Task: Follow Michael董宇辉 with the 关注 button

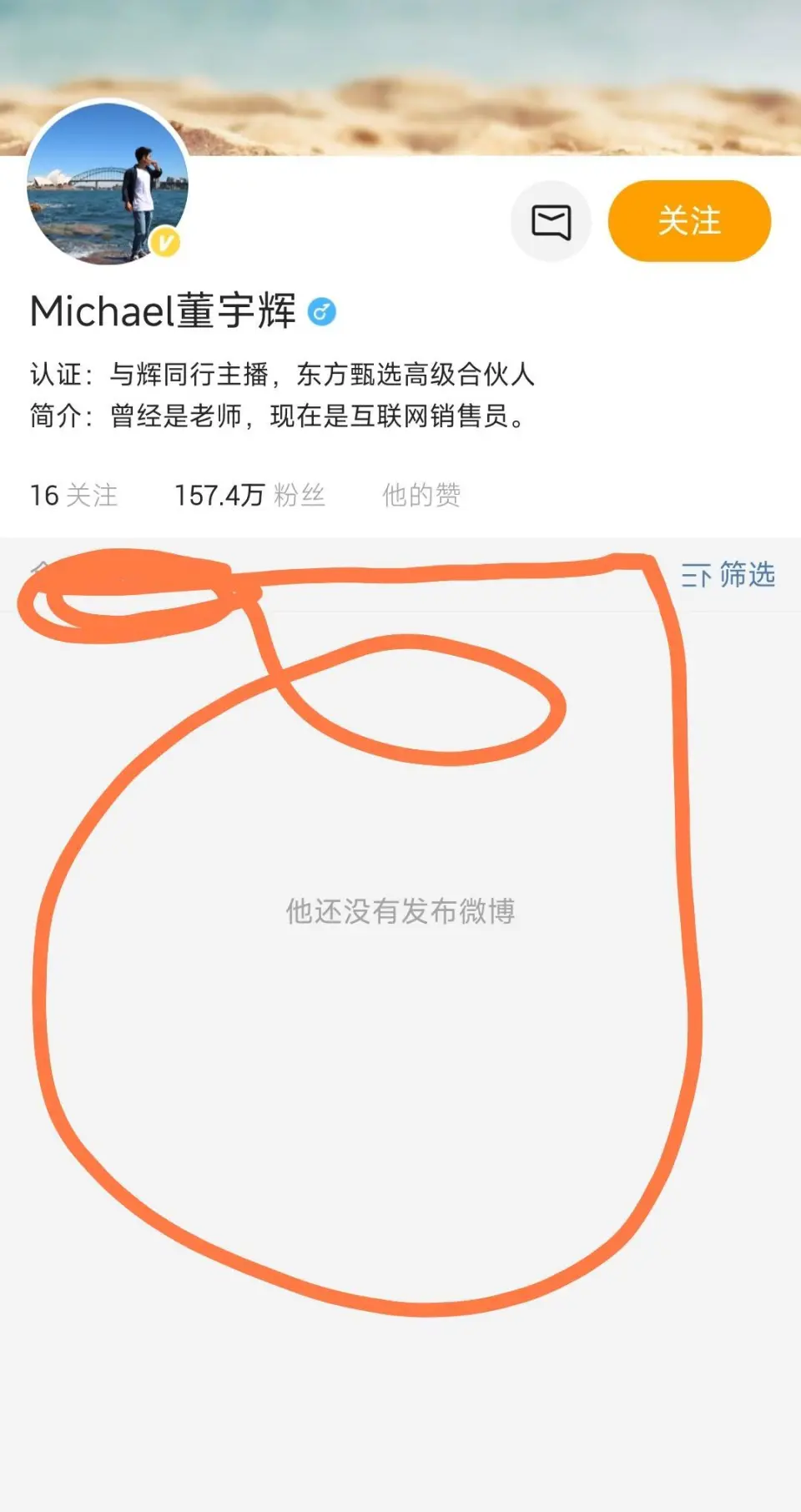Action: pos(689,221)
